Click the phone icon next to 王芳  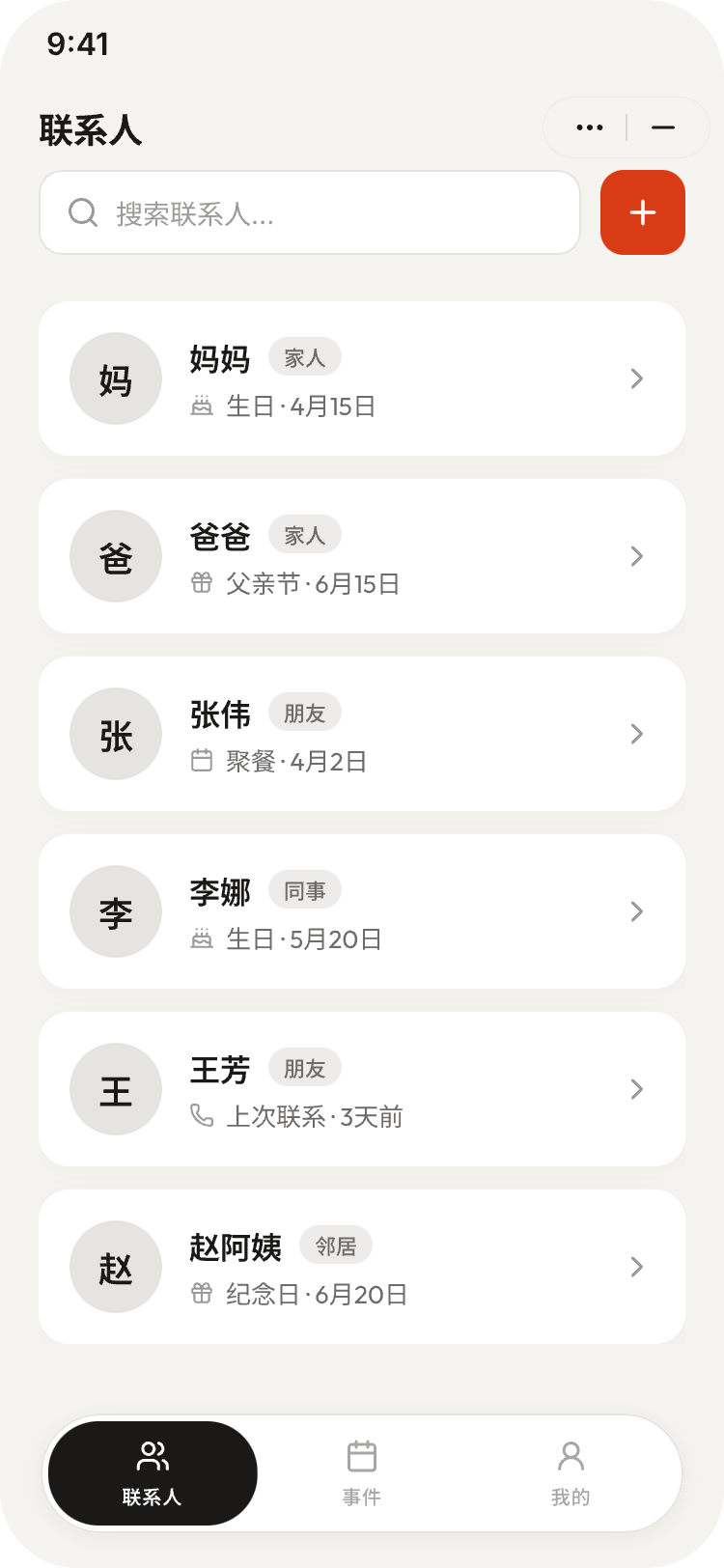coord(201,1116)
